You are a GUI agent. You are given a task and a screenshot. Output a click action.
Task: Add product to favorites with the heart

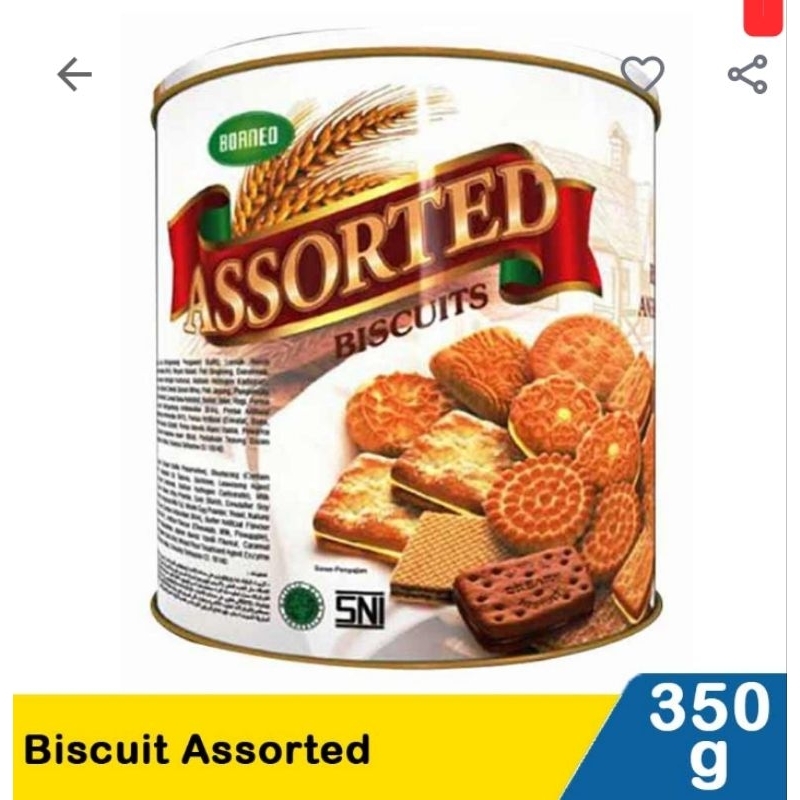tap(642, 74)
